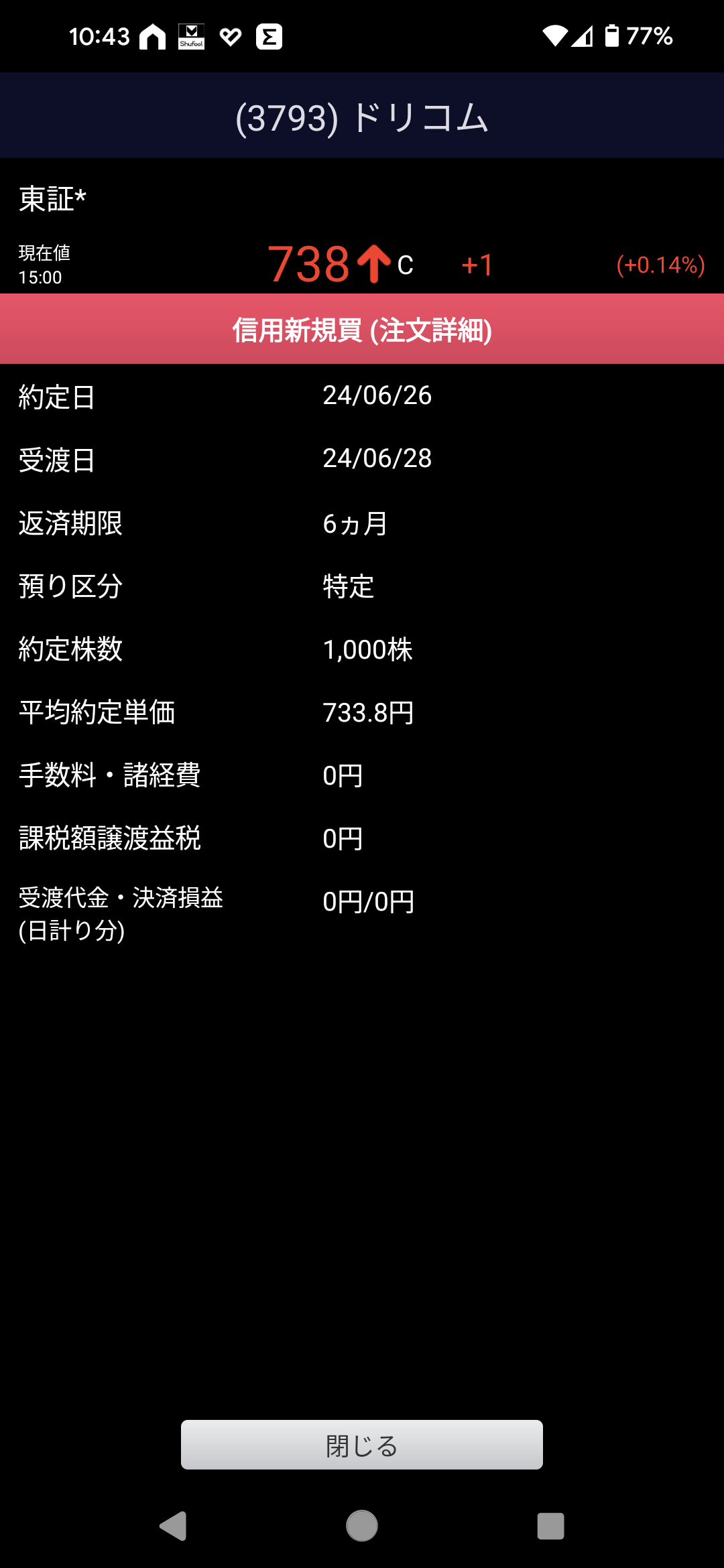Go back using the system back button
This screenshot has width=724, height=1568.
pos(174,1526)
